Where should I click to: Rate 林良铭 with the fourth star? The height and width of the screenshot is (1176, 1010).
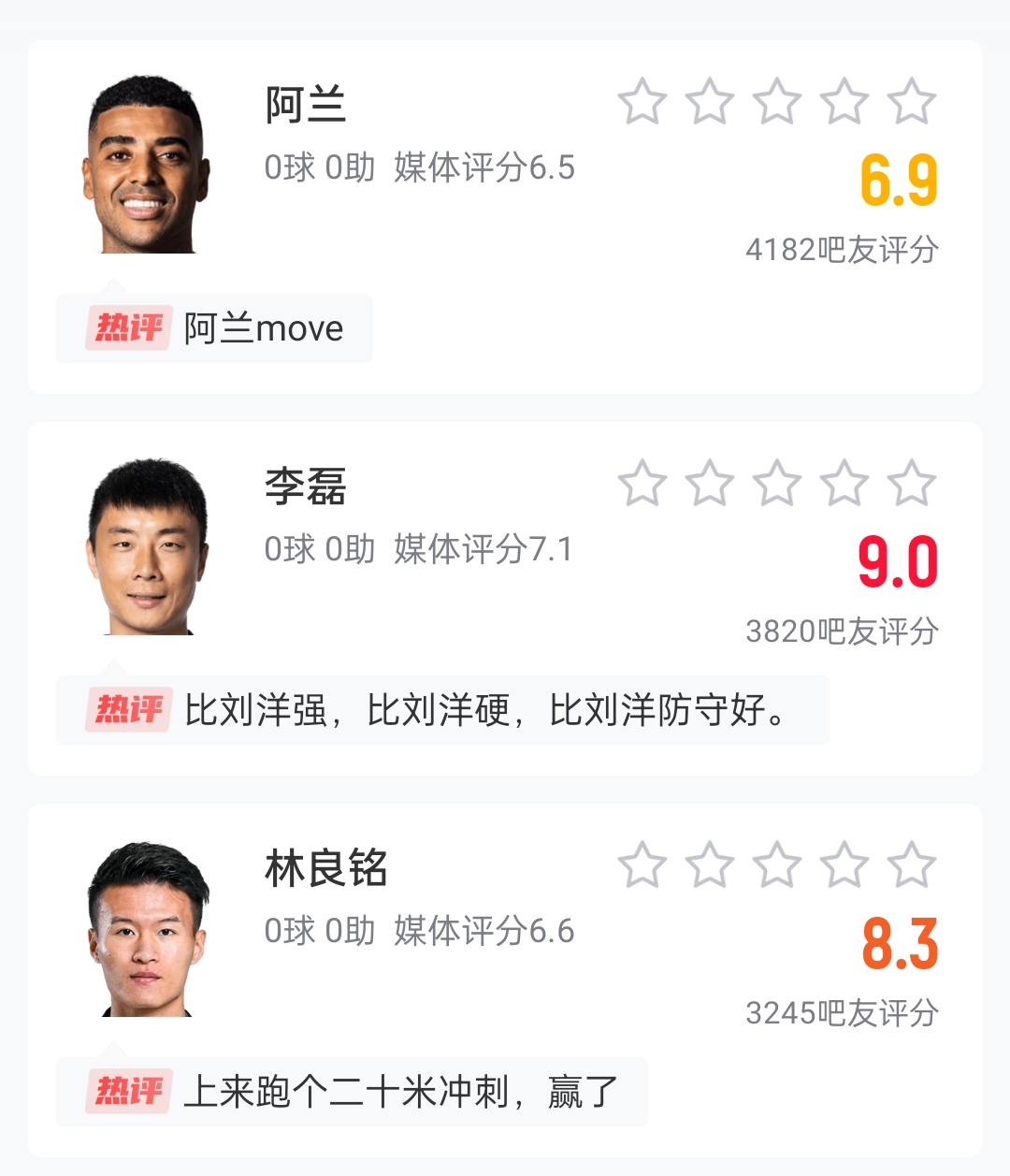pos(844,865)
